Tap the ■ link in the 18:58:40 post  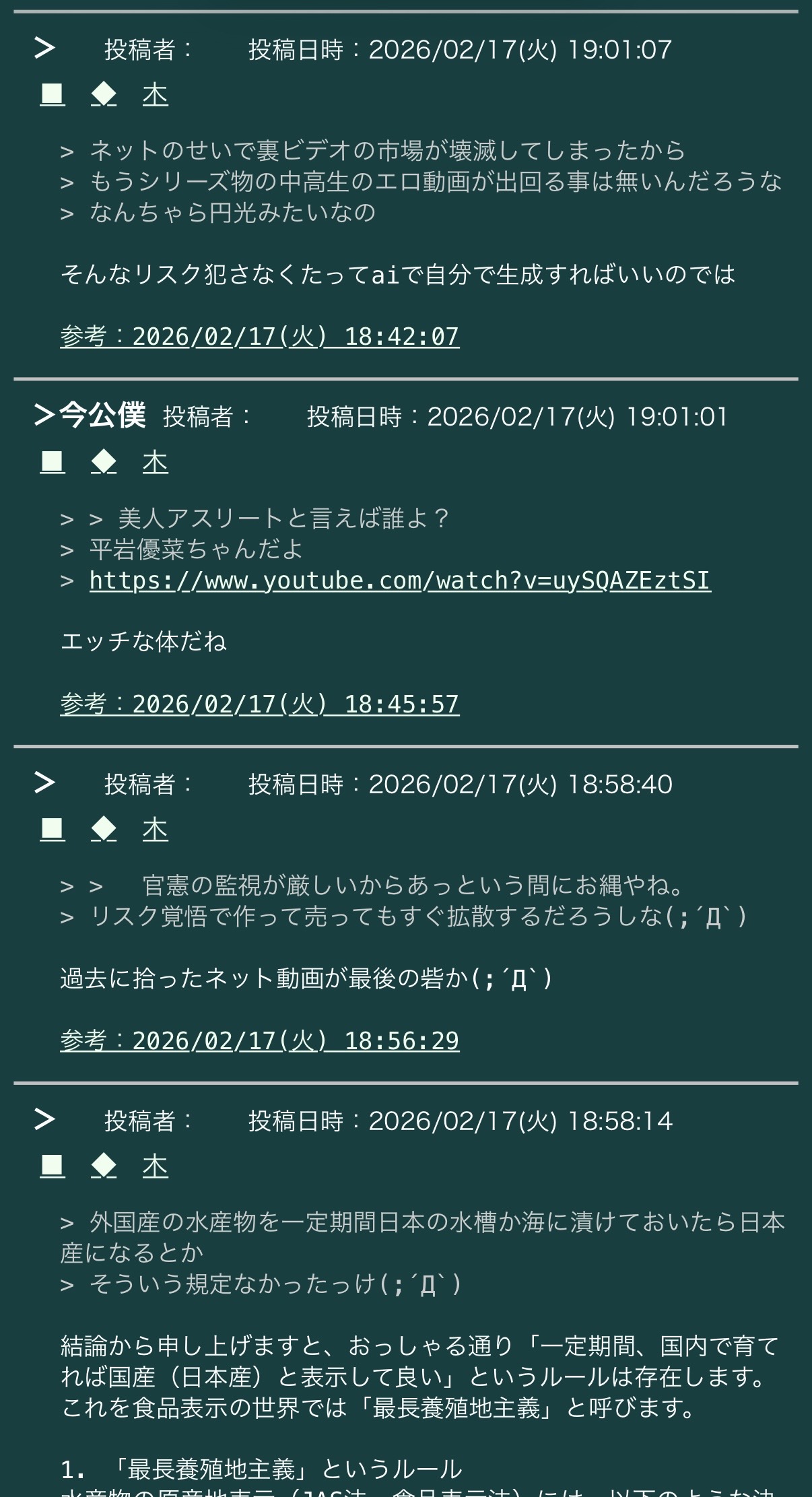click(53, 830)
